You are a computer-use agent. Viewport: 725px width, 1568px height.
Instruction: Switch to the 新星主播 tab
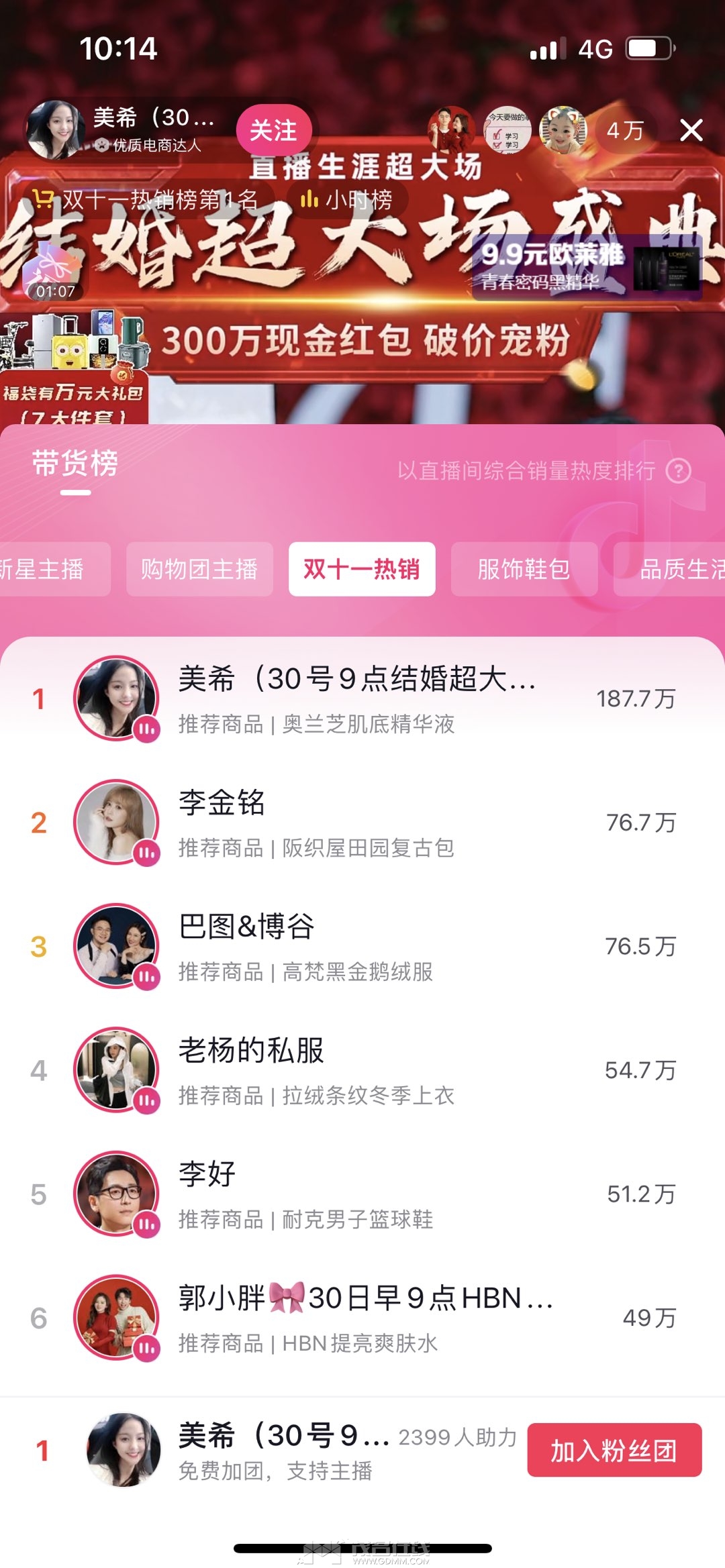click(47, 569)
